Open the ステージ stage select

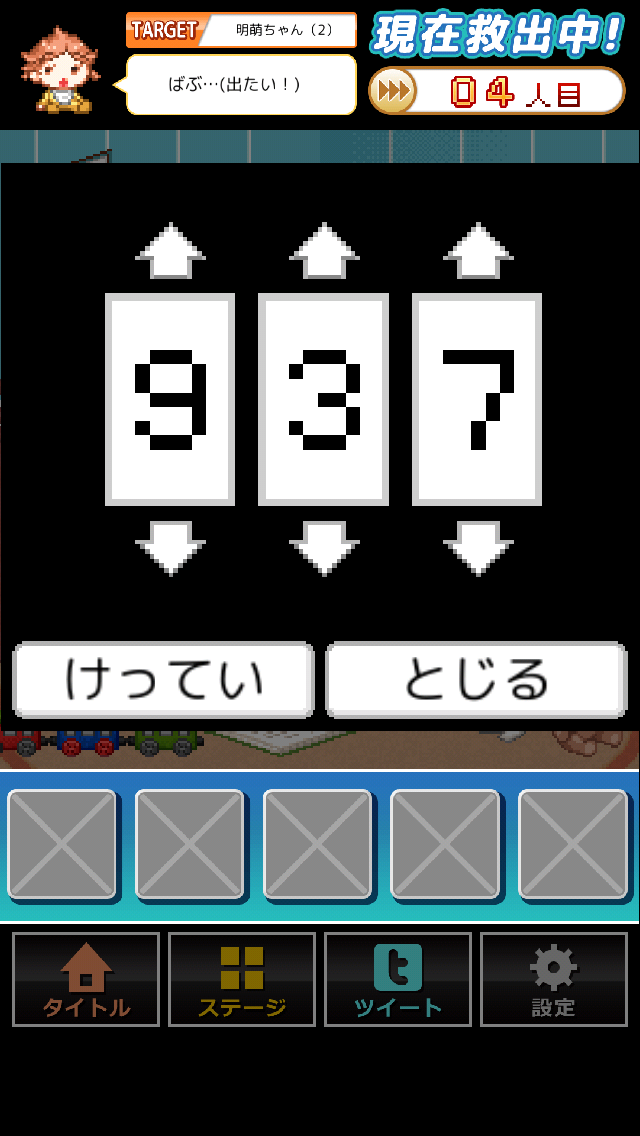(x=242, y=979)
